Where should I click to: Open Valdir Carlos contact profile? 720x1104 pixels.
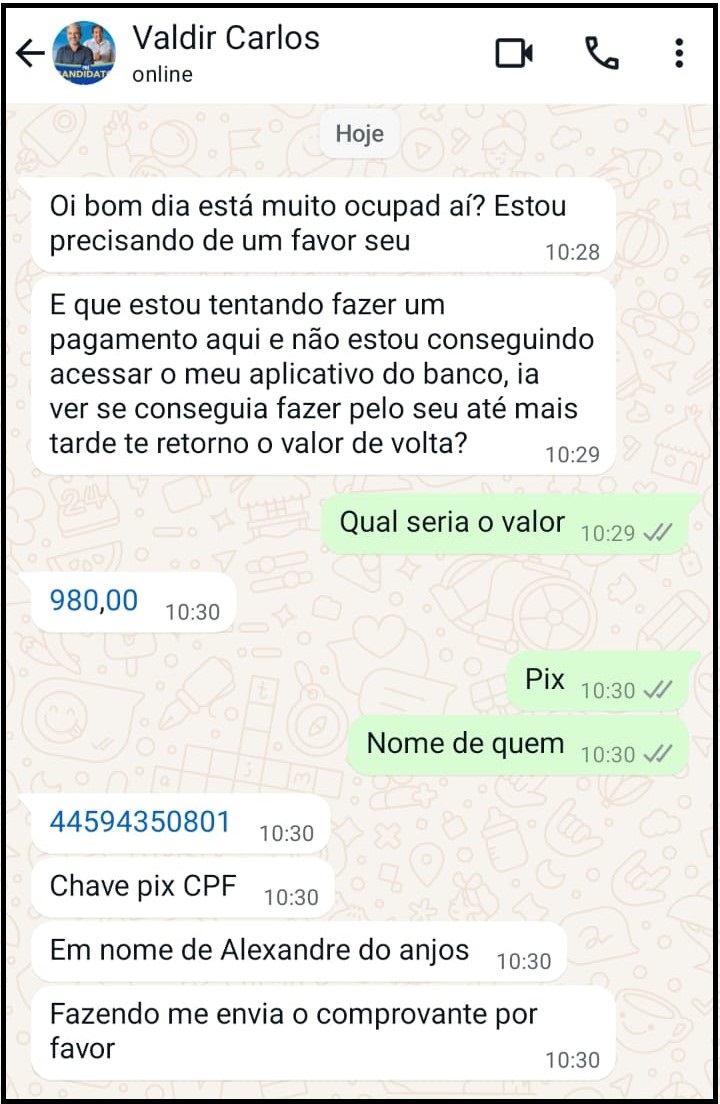(x=226, y=53)
